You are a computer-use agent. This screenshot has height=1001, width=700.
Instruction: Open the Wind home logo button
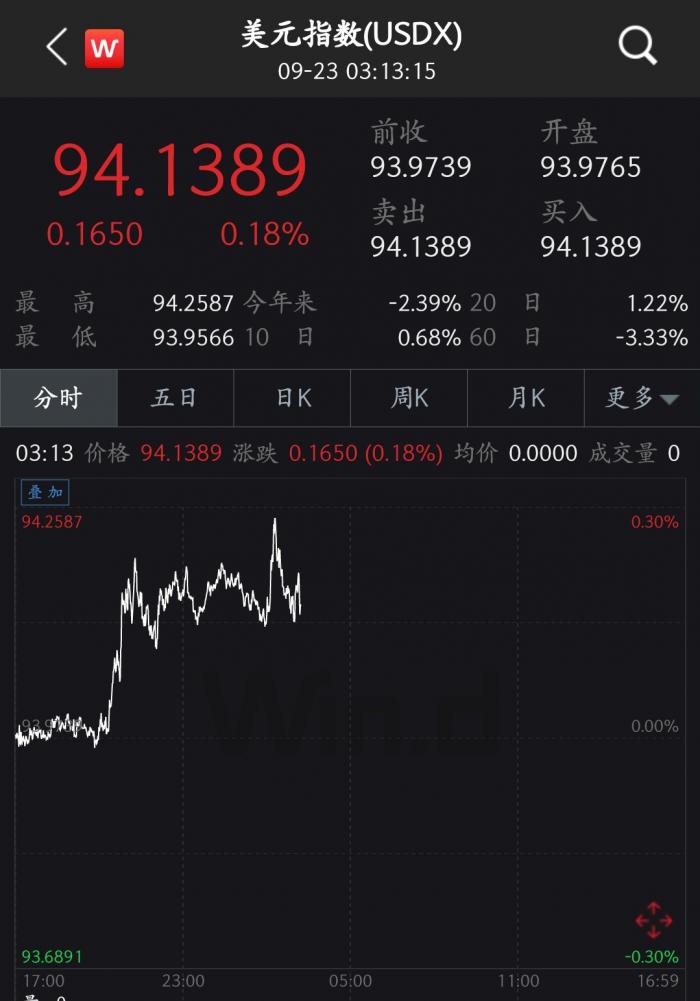104,47
